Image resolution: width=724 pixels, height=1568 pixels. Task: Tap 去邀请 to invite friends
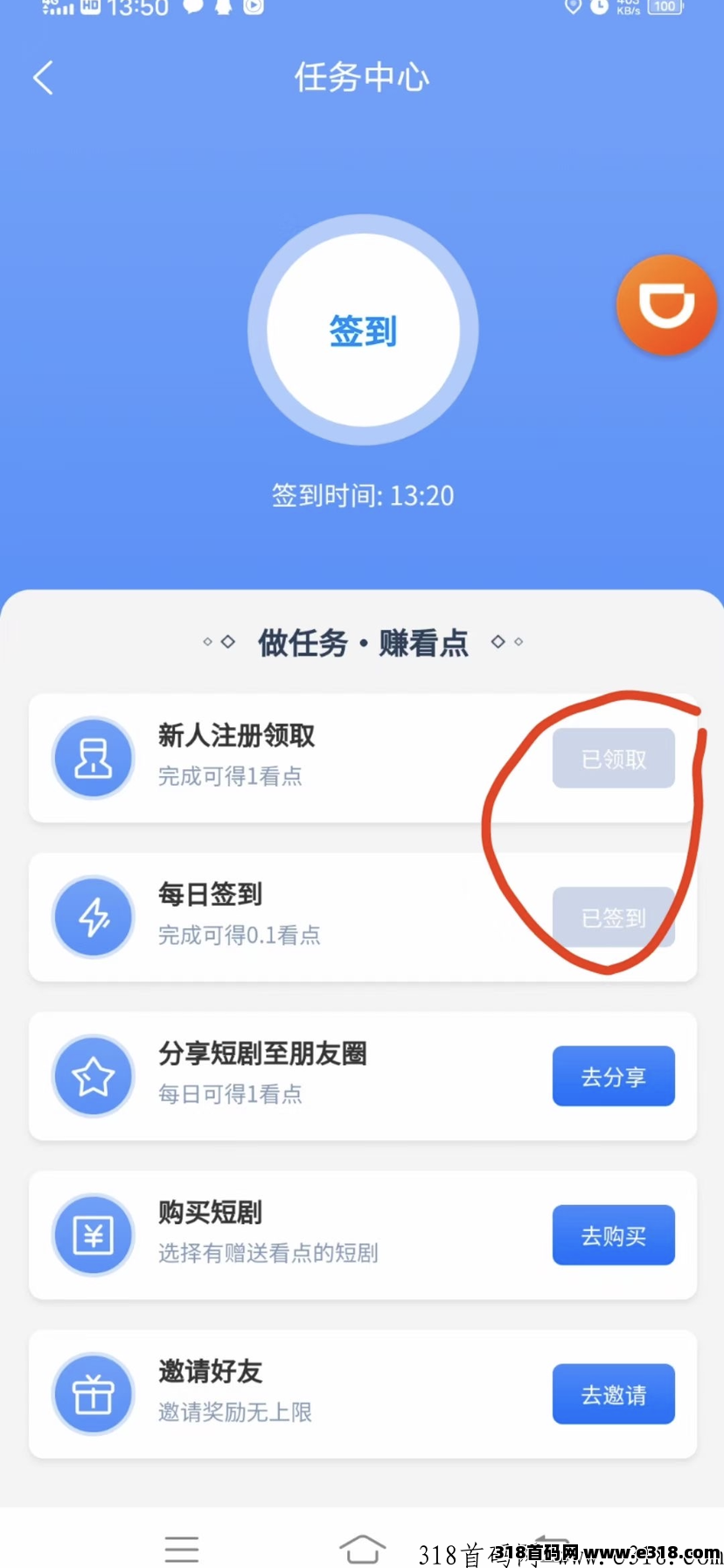pyautogui.click(x=613, y=1395)
